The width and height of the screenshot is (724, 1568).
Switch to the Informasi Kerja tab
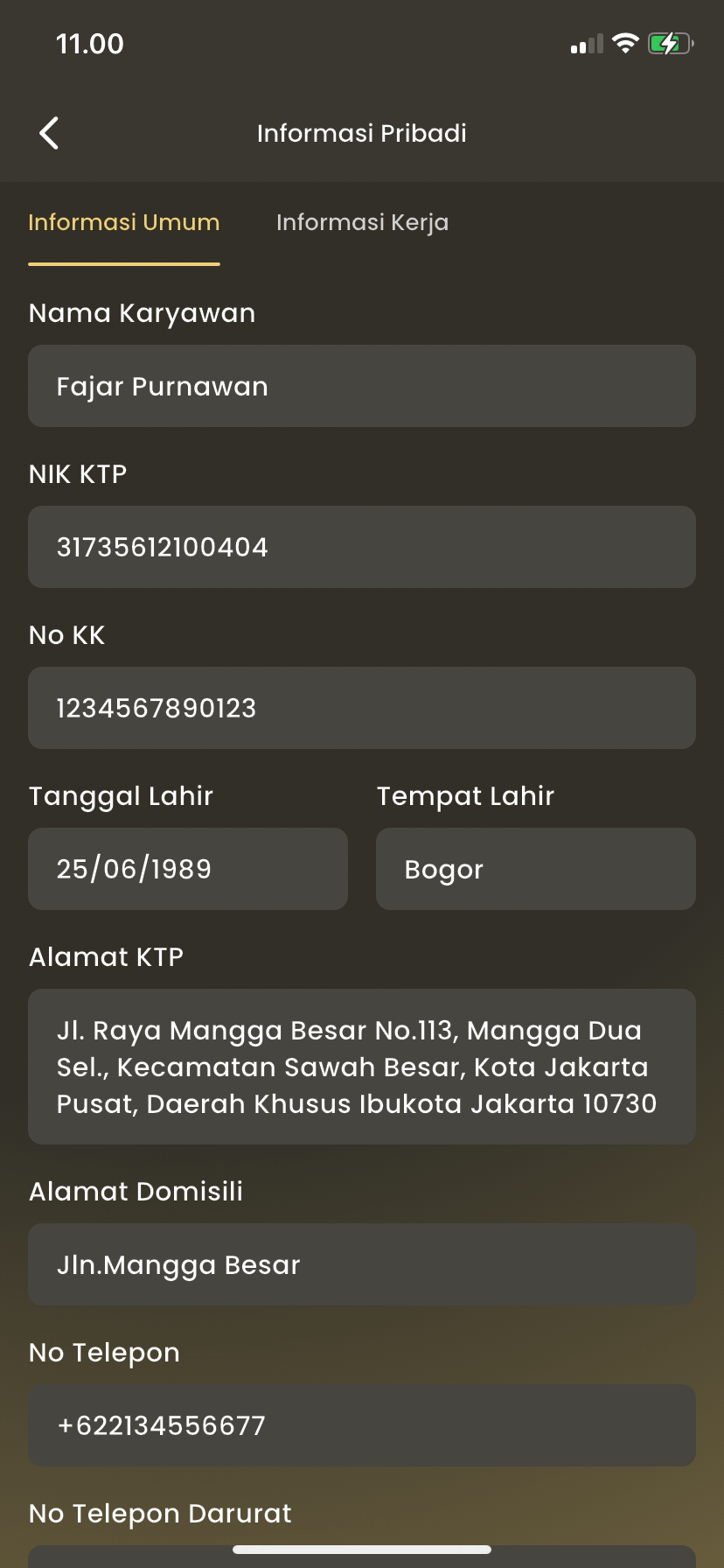click(x=362, y=222)
